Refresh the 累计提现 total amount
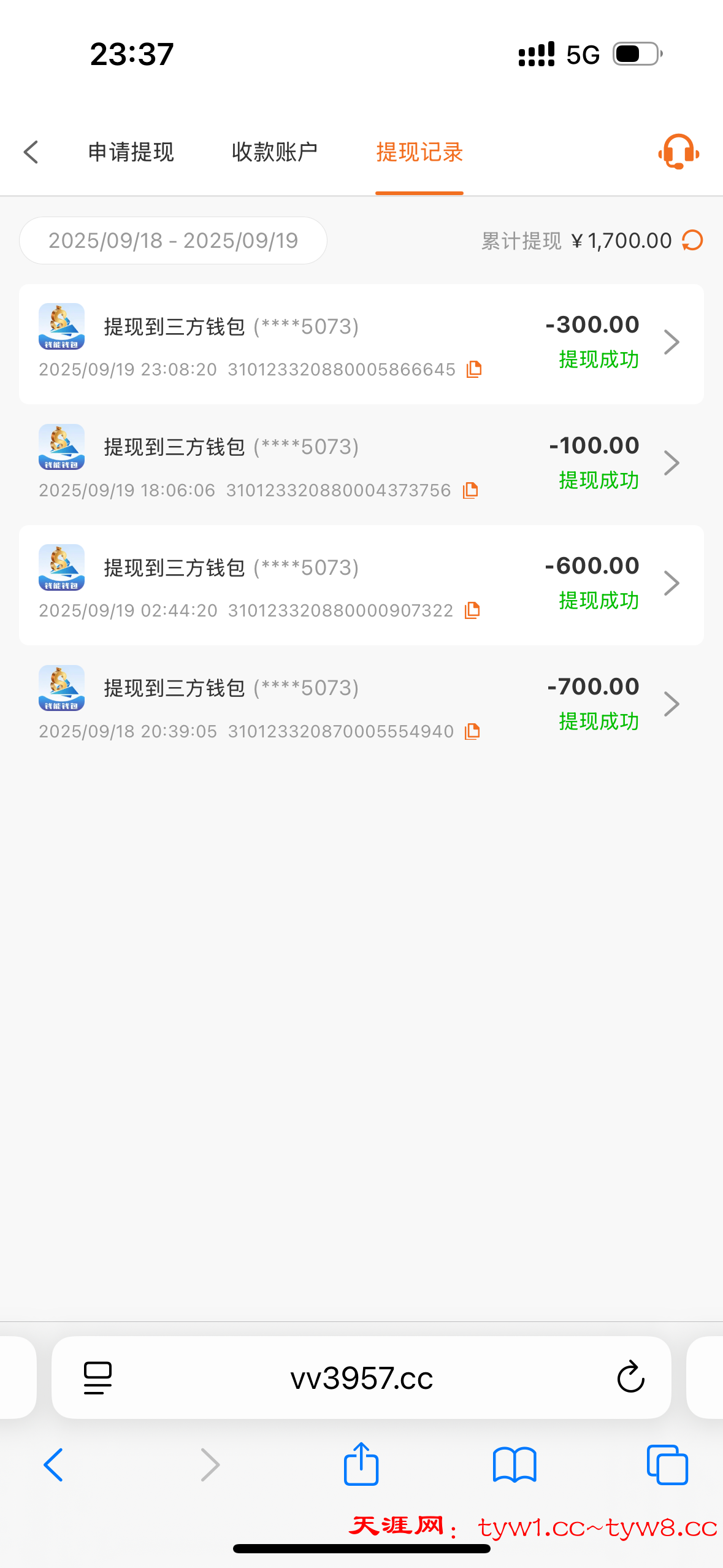Screen dimensions: 723x1568 pyautogui.click(x=692, y=240)
